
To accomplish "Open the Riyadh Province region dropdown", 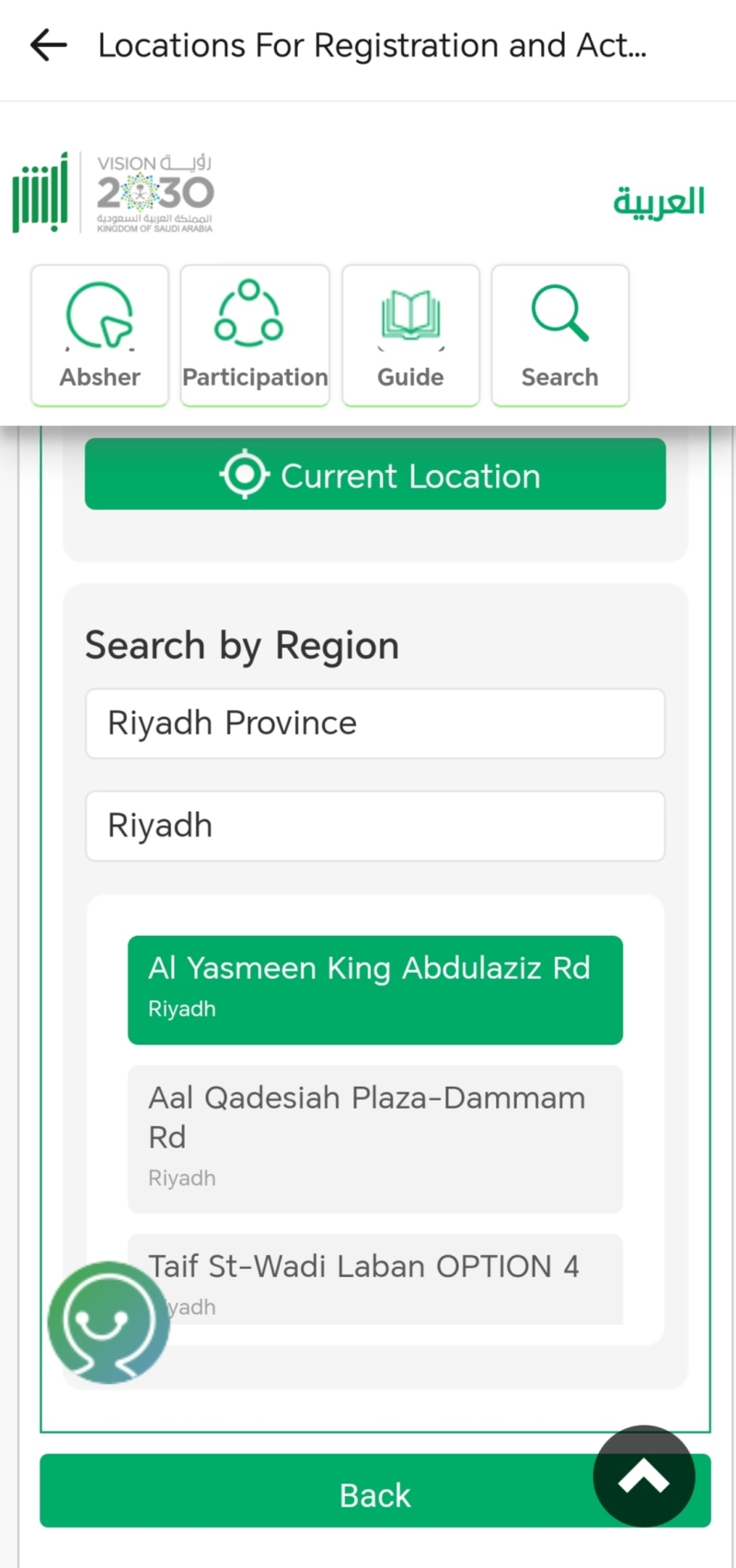I will tap(375, 723).
